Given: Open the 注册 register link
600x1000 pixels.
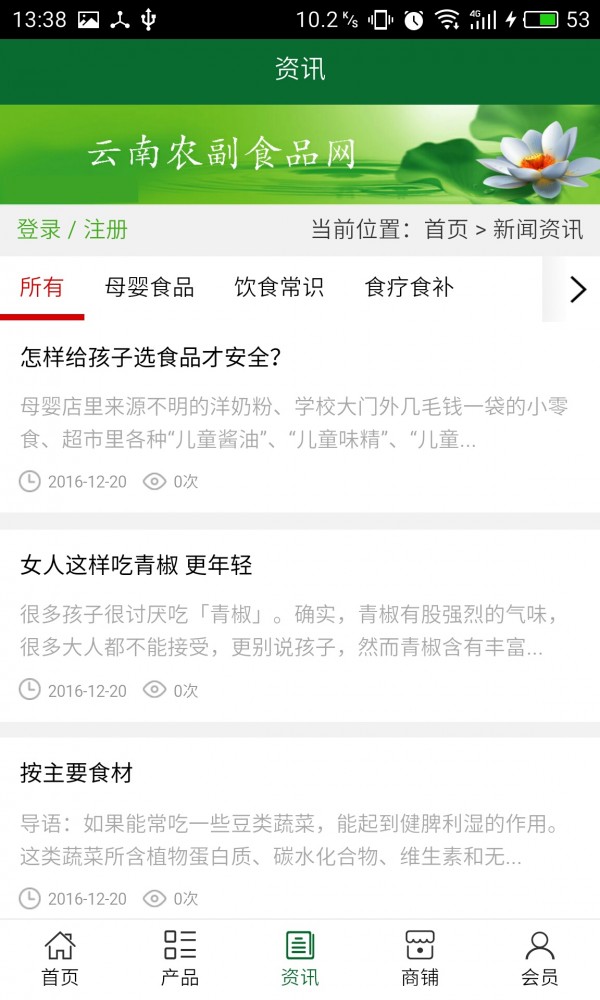Looking at the screenshot, I should click(x=105, y=229).
